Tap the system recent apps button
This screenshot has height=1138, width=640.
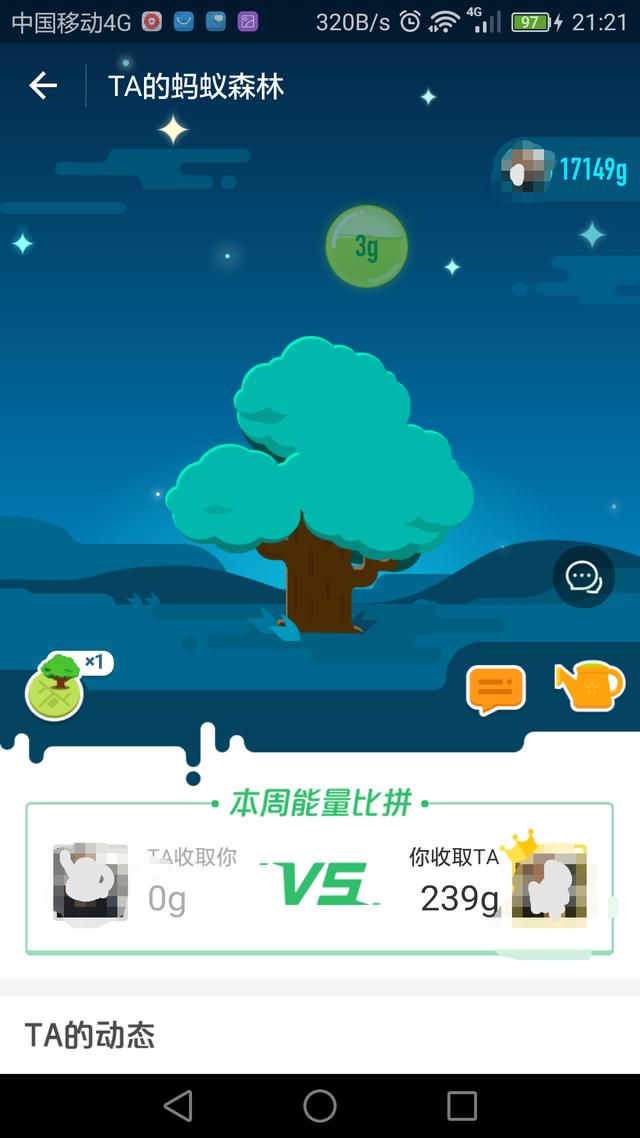pos(462,1105)
